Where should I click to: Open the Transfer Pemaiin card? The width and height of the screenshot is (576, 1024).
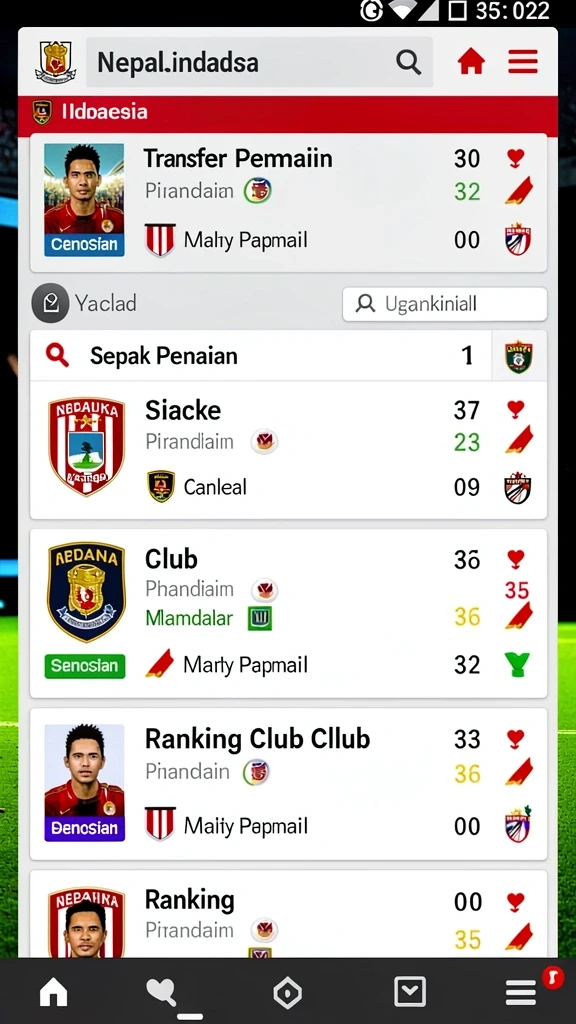click(x=288, y=203)
